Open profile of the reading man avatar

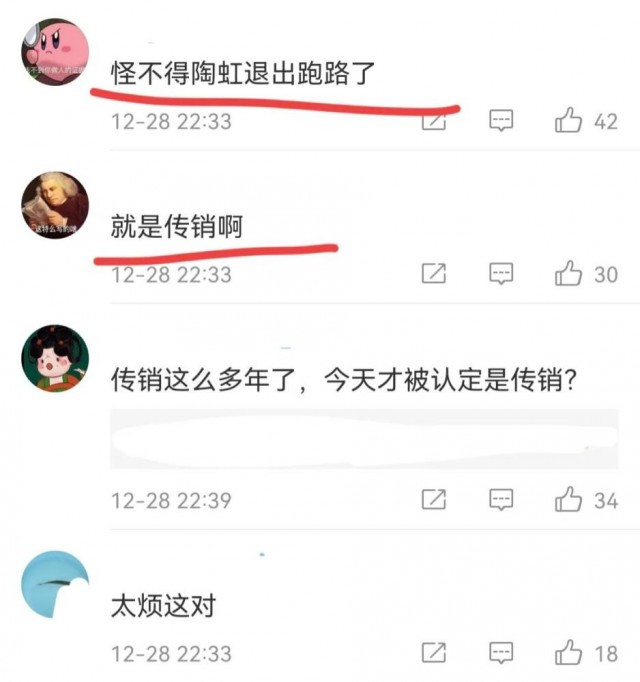(55, 205)
